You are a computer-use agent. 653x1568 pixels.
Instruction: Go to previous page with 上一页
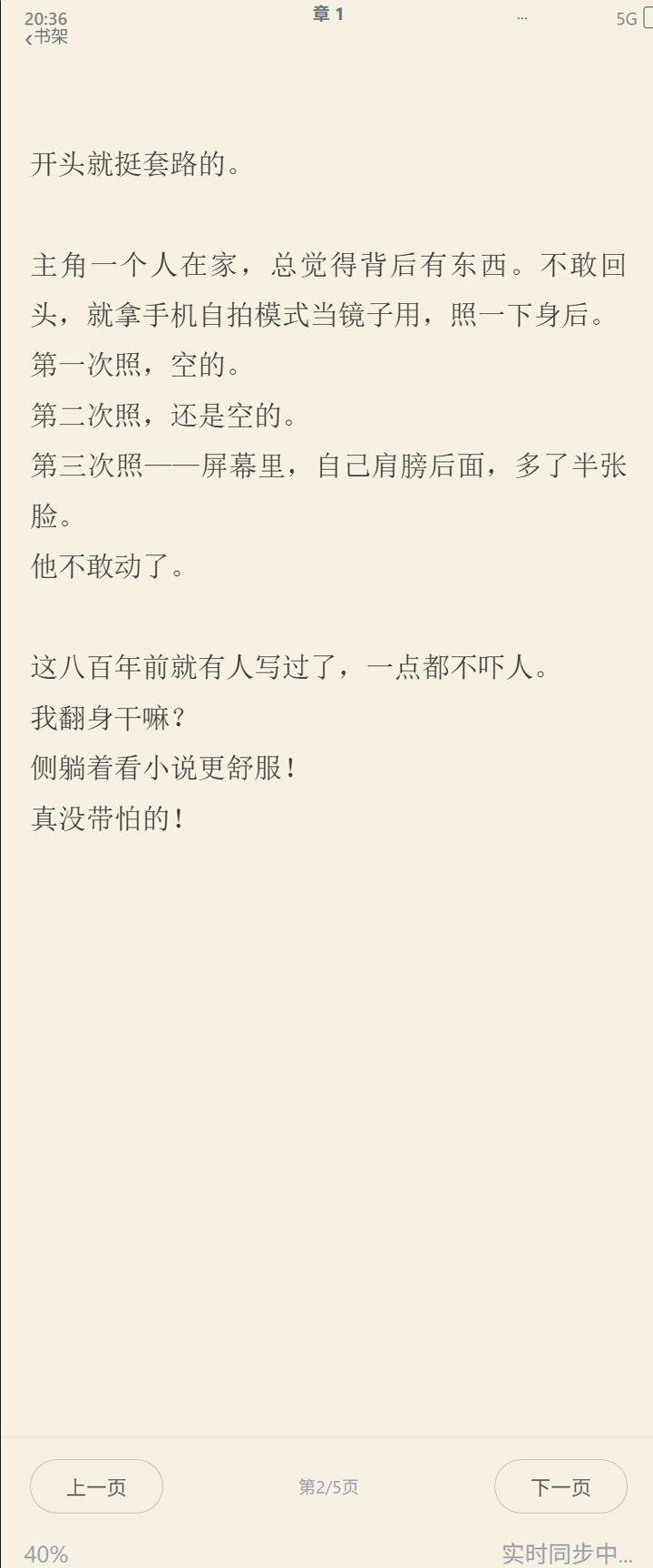coord(96,1486)
